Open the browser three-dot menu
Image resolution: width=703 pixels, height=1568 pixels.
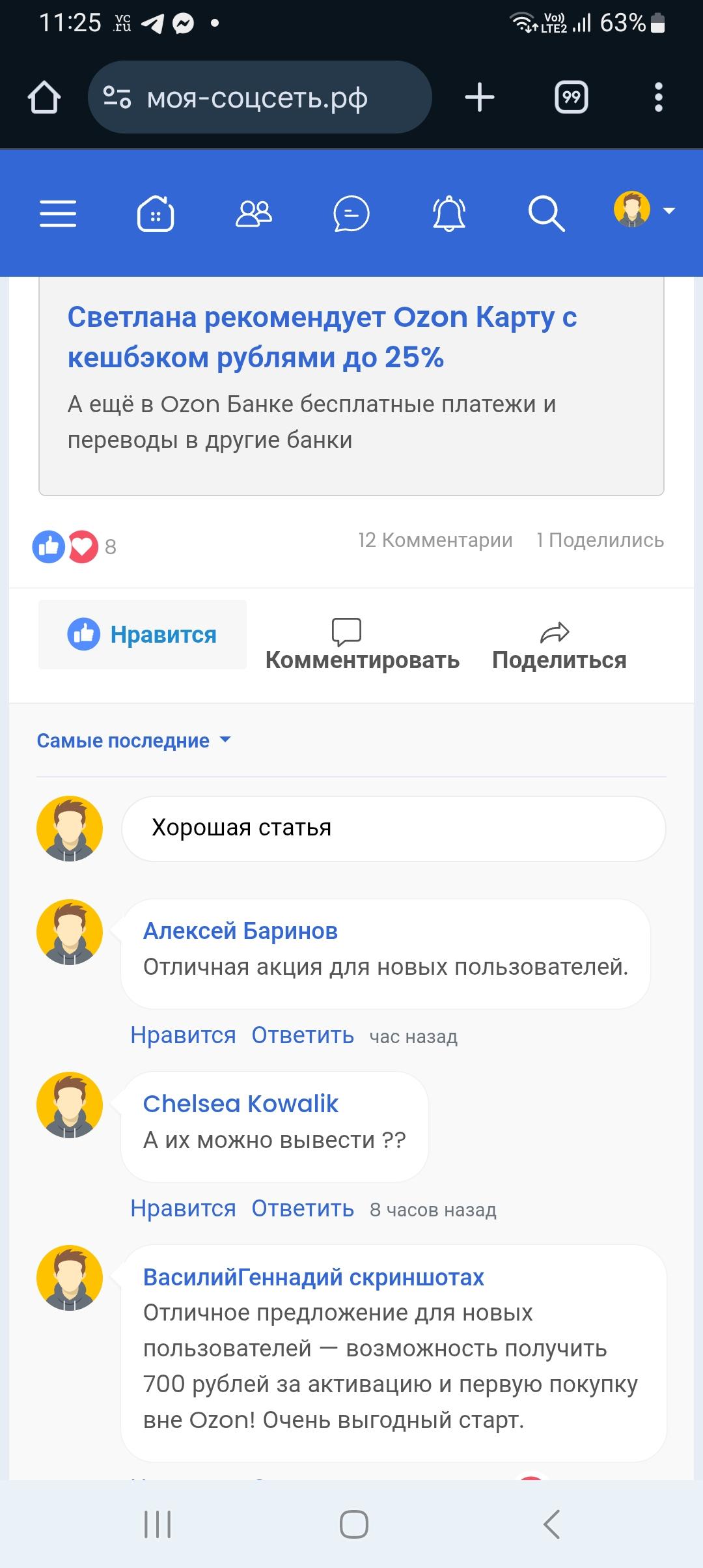(x=658, y=98)
